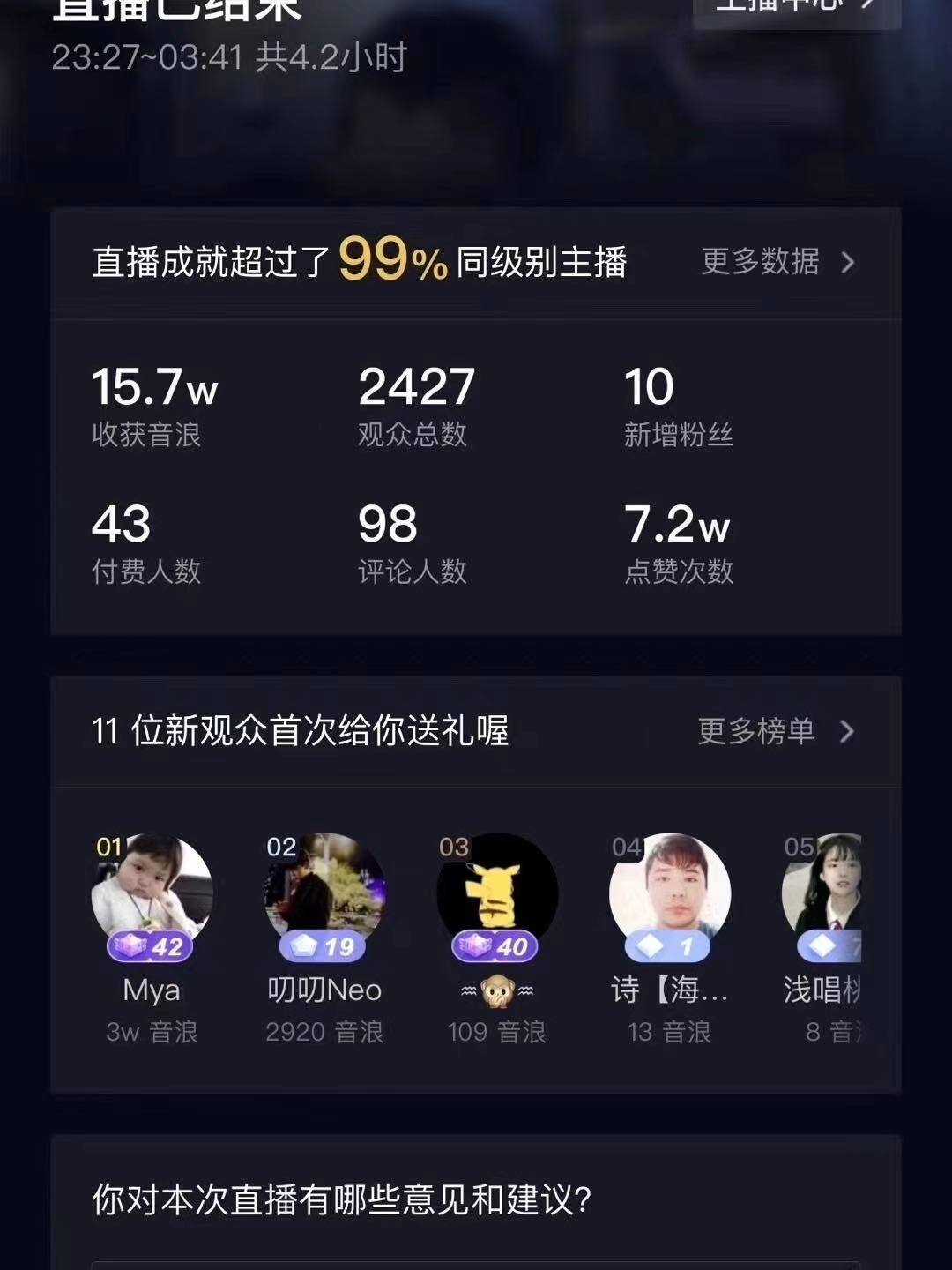Open the 主播中心 button

point(796,9)
